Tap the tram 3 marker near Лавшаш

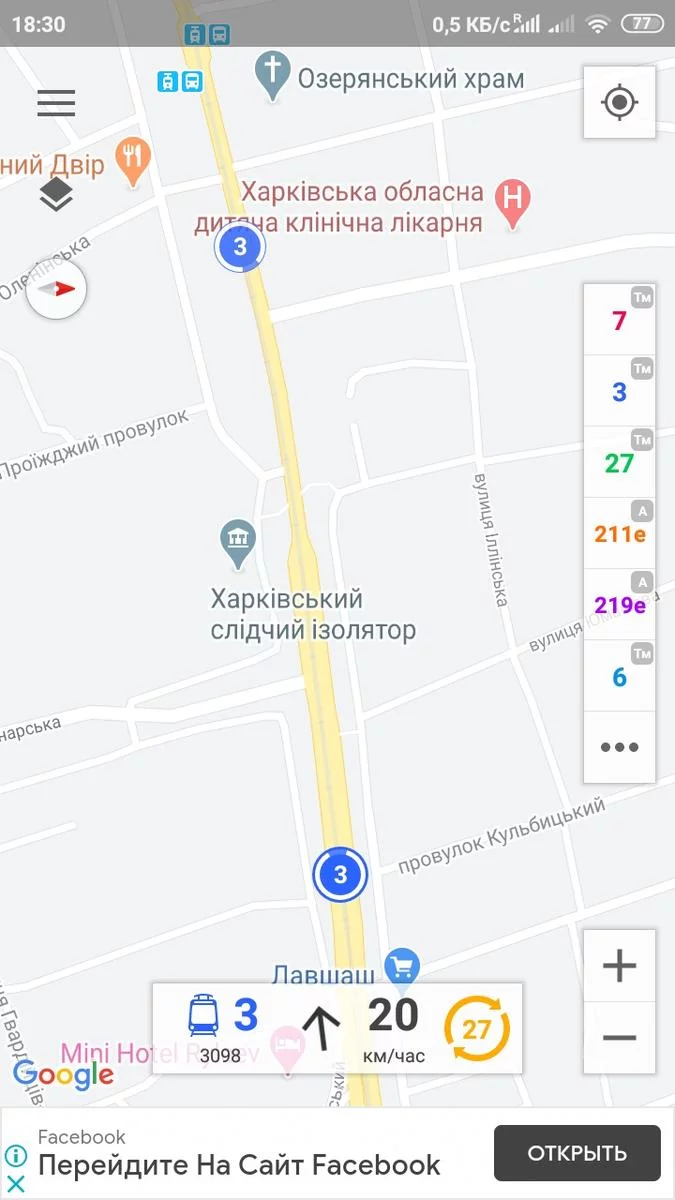340,875
